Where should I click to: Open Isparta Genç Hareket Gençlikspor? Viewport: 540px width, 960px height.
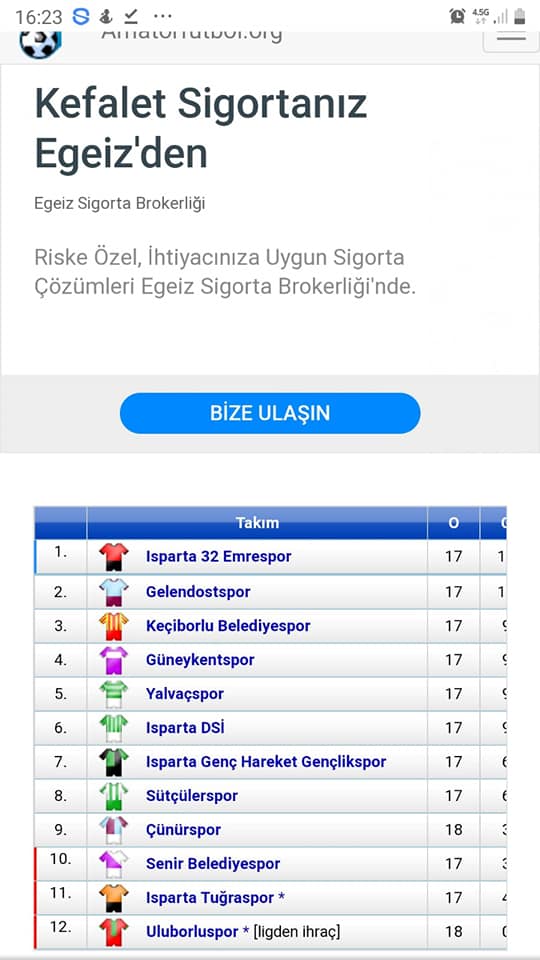266,762
